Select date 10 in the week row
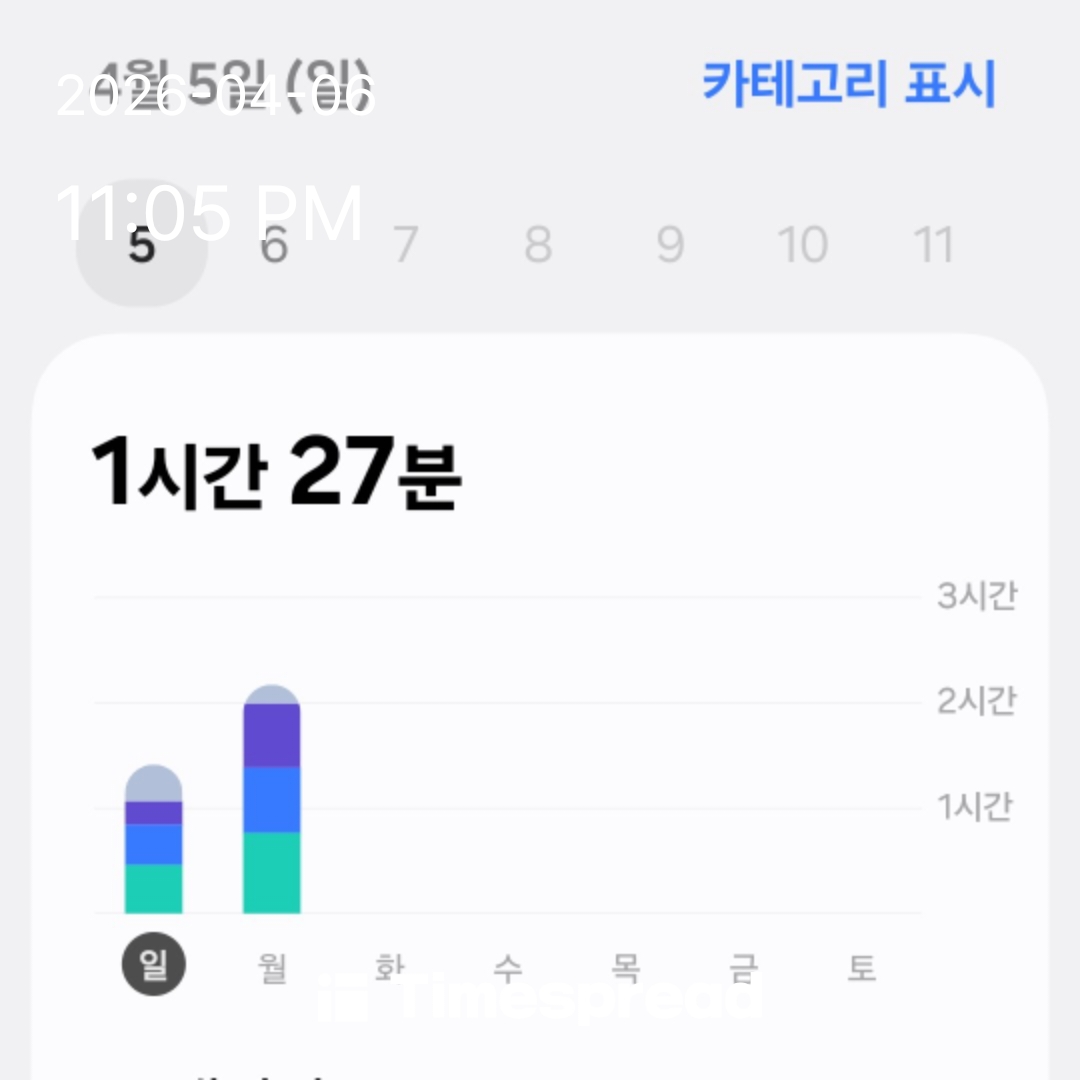Image resolution: width=1080 pixels, height=1080 pixels. click(x=803, y=245)
